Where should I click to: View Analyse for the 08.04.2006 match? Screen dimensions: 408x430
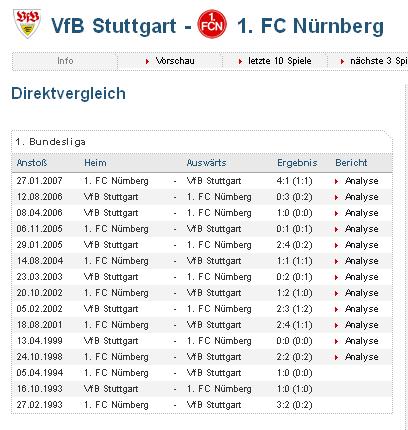(x=361, y=213)
